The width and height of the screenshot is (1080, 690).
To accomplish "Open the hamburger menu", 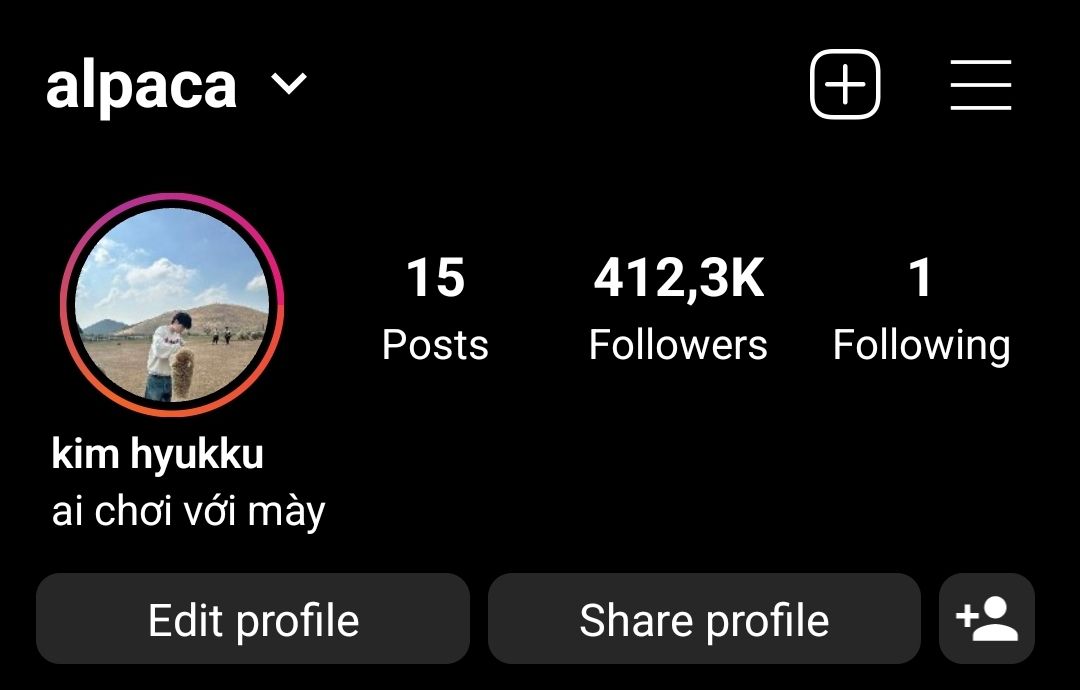I will (980, 85).
